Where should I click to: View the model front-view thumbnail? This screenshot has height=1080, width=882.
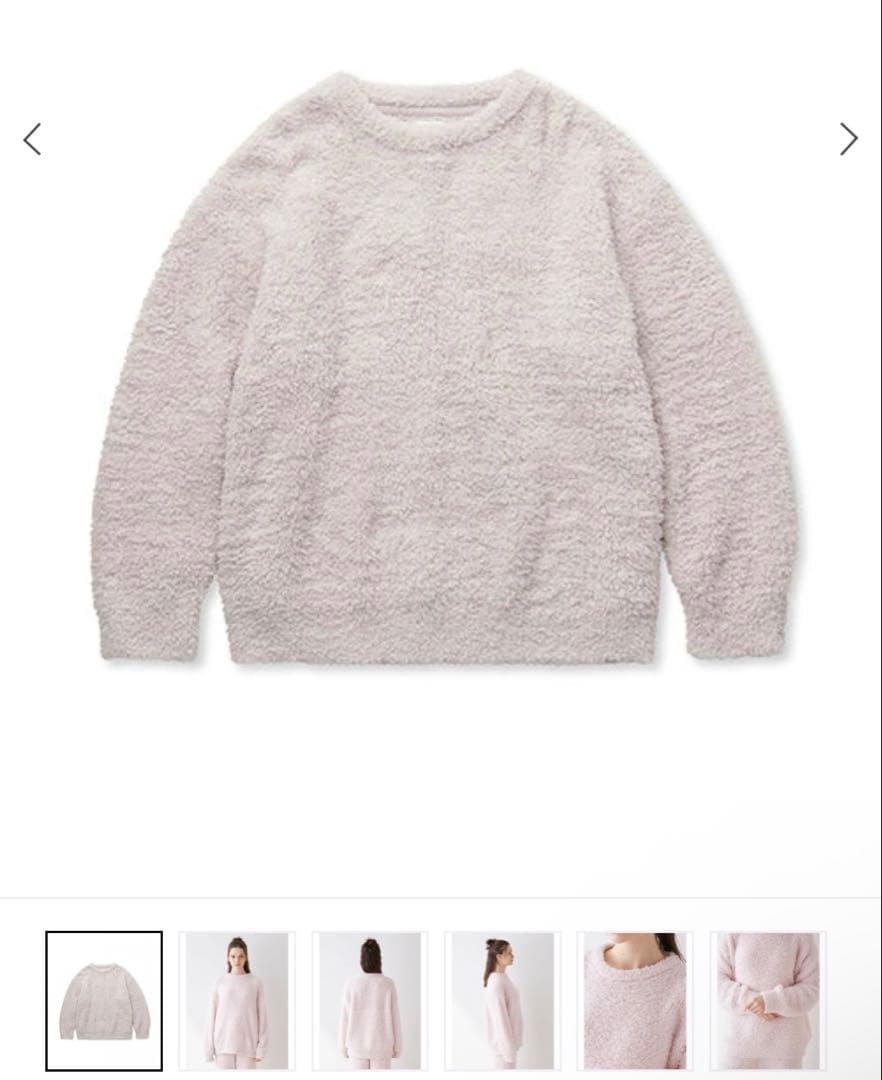pos(237,1000)
